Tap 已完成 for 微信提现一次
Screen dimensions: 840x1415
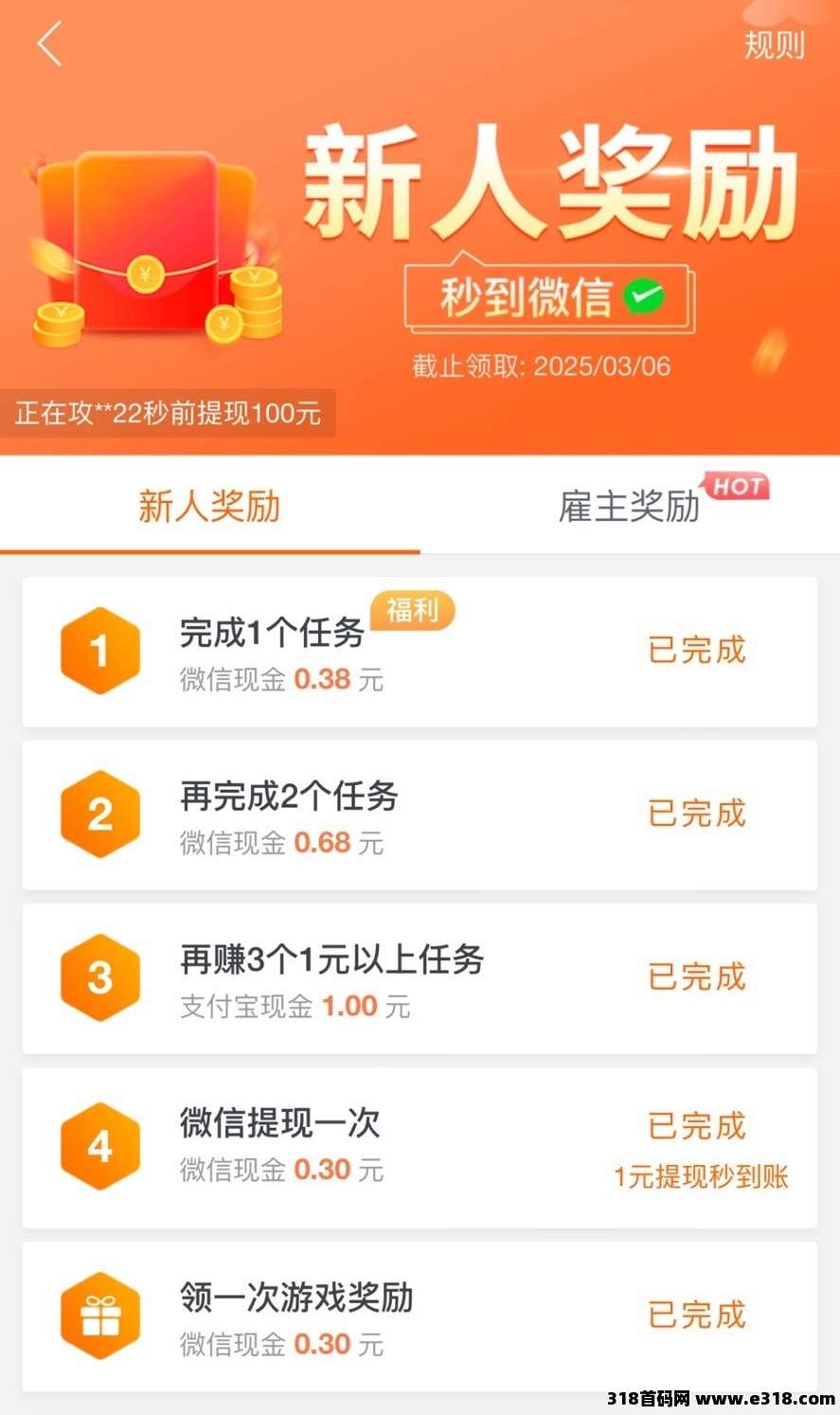click(x=697, y=1127)
